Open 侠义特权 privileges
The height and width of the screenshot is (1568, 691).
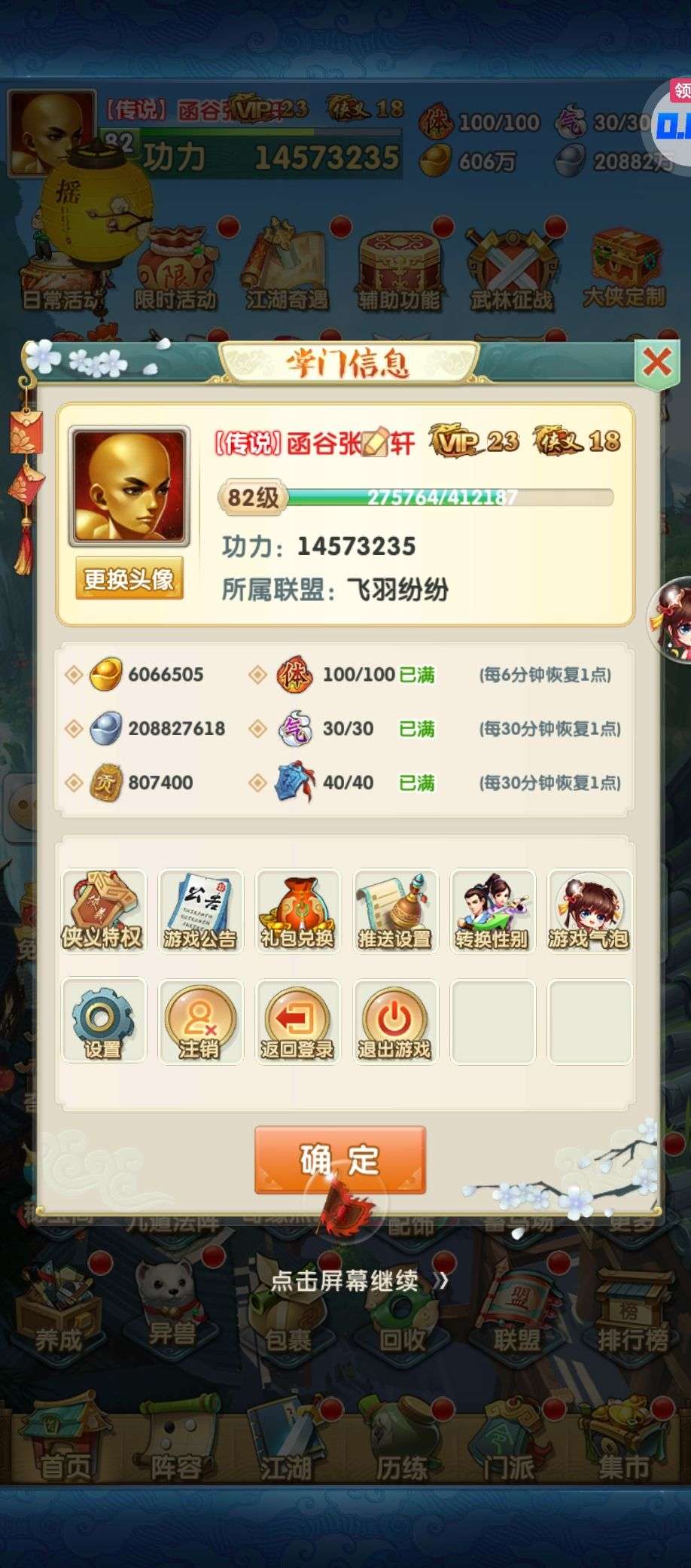[x=103, y=911]
